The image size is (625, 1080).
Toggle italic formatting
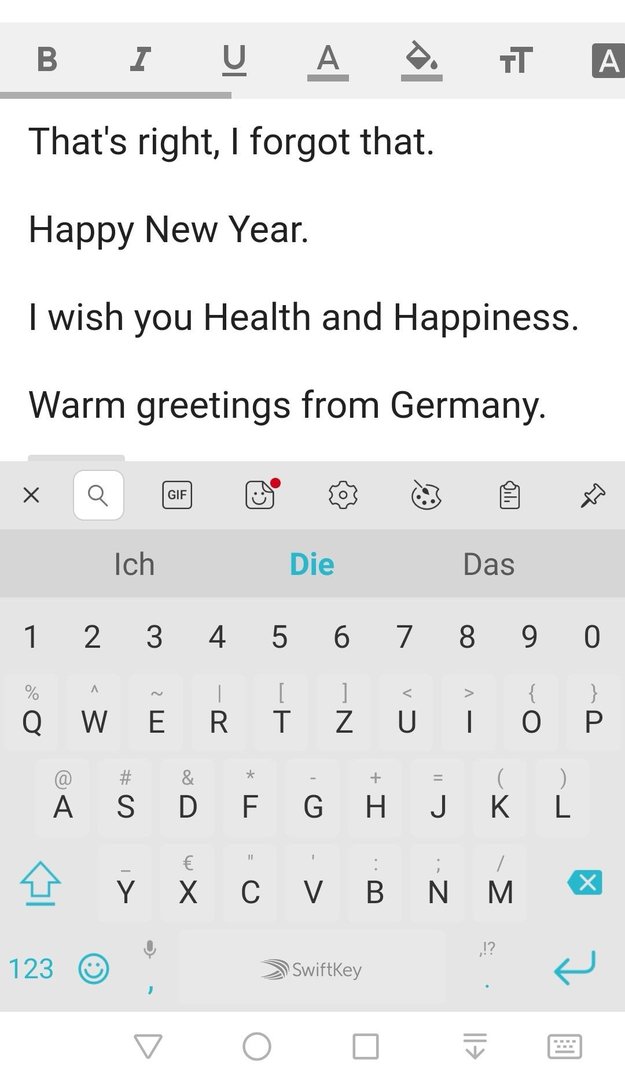[x=140, y=60]
